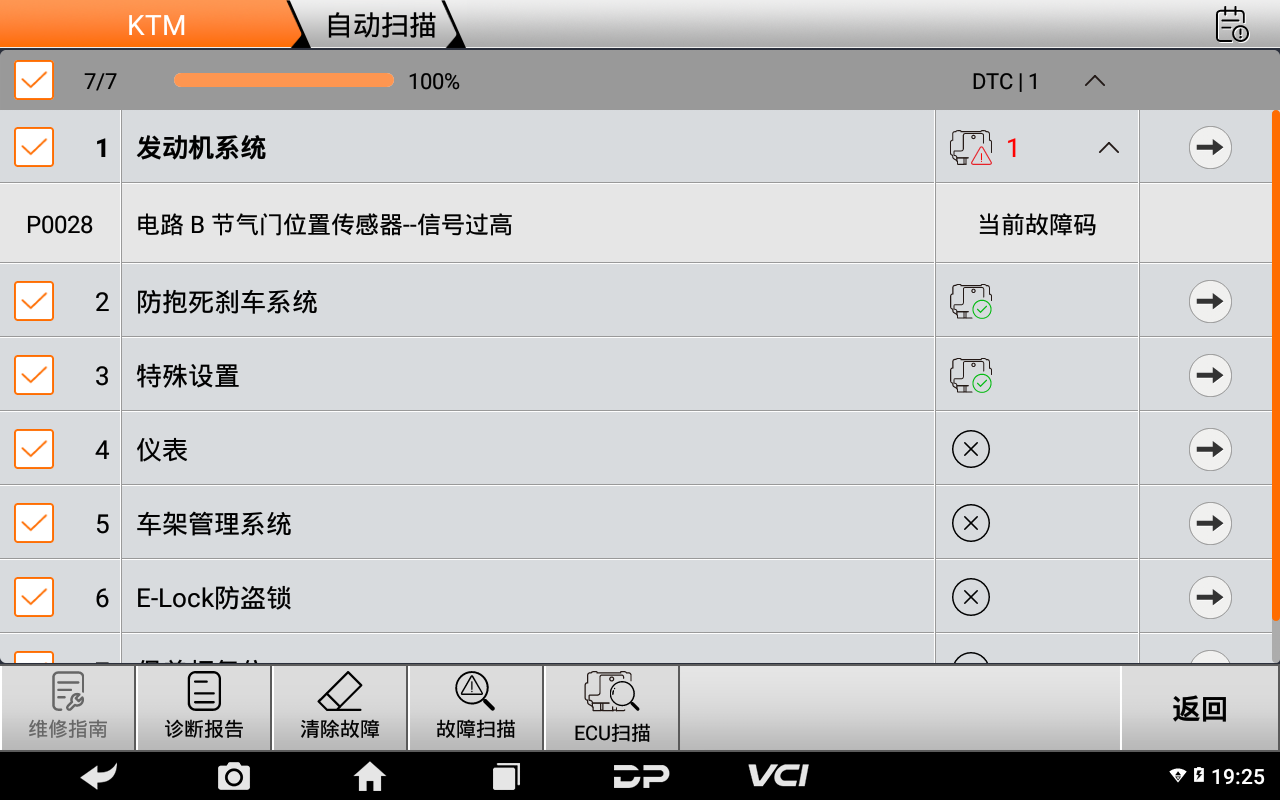Open 特殊设置 with its arrow button
1280x800 pixels.
(x=1210, y=375)
